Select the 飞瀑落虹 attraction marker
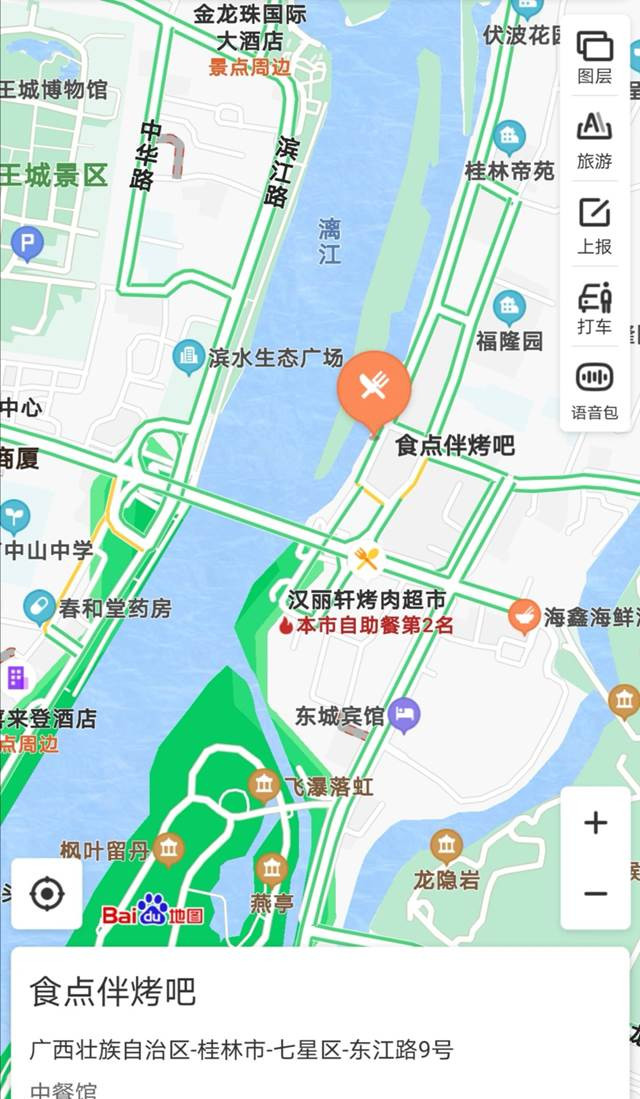 pos(264,786)
